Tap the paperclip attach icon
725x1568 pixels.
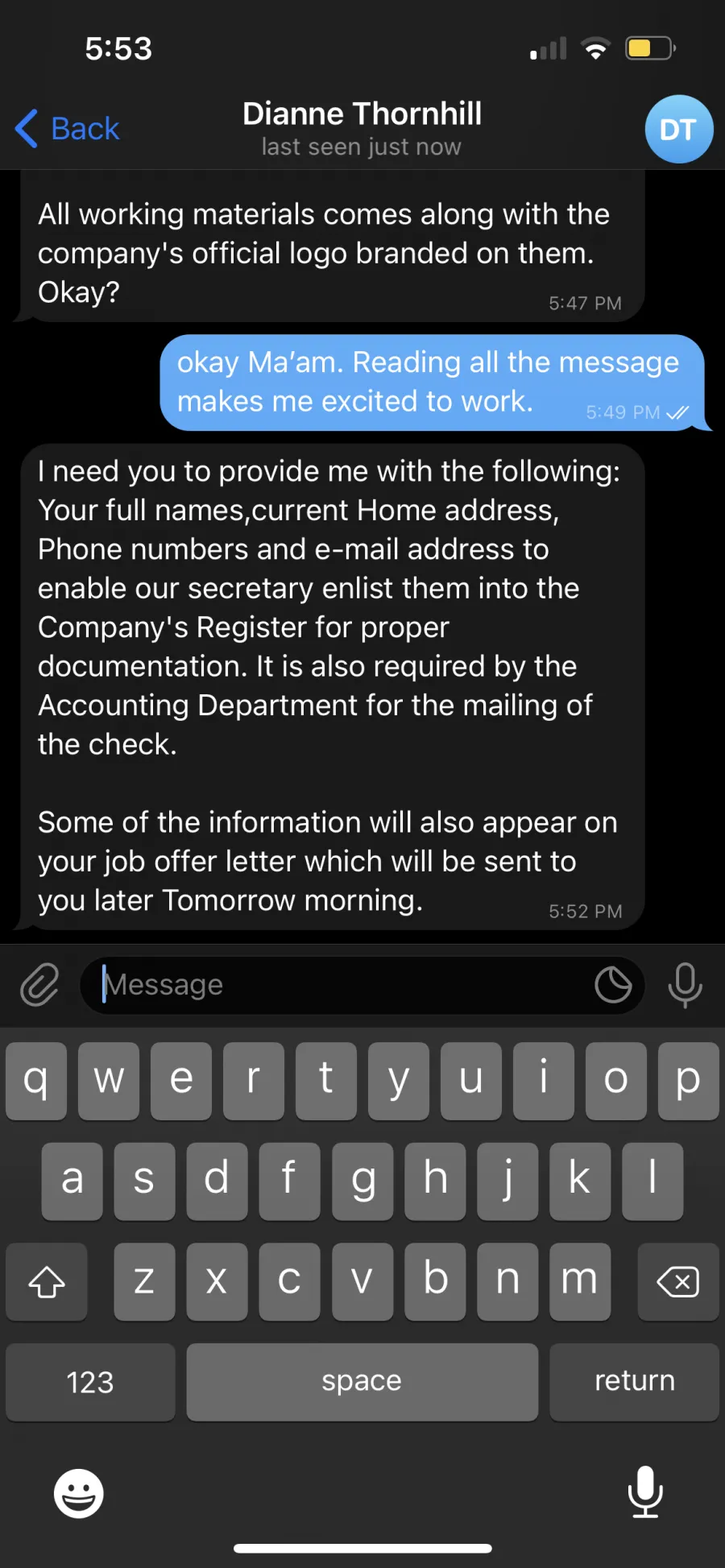[39, 984]
